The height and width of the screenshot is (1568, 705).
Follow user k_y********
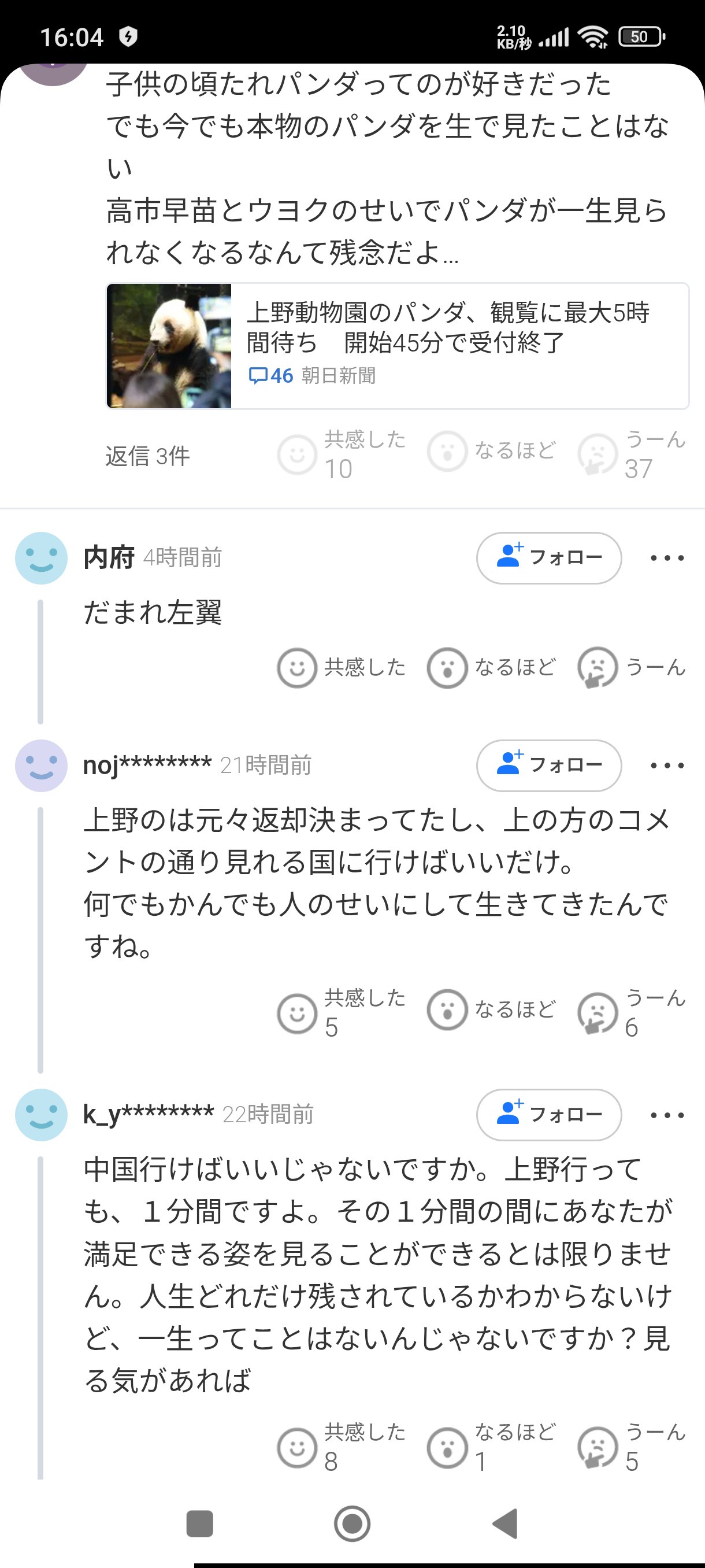tap(548, 1115)
